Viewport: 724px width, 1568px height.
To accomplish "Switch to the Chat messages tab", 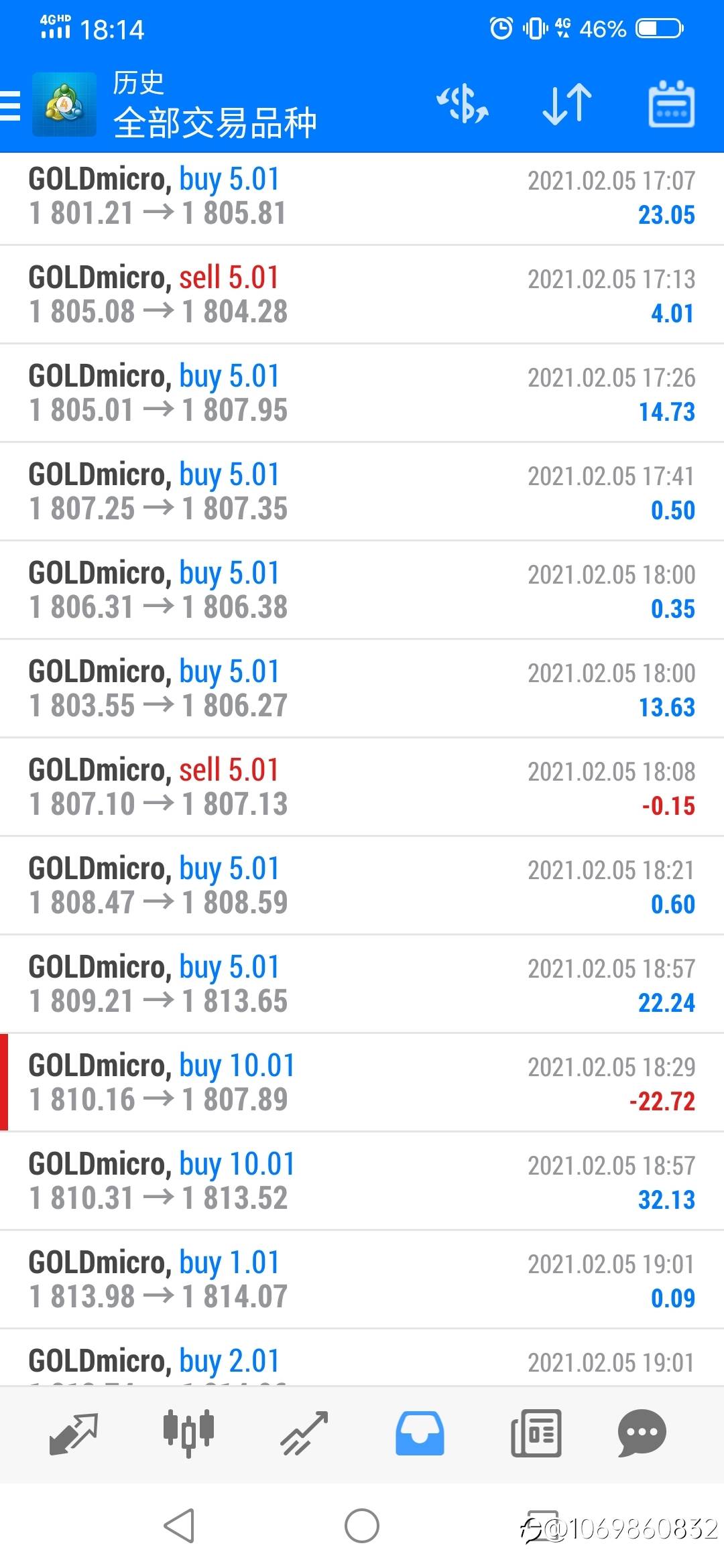I will (642, 1434).
